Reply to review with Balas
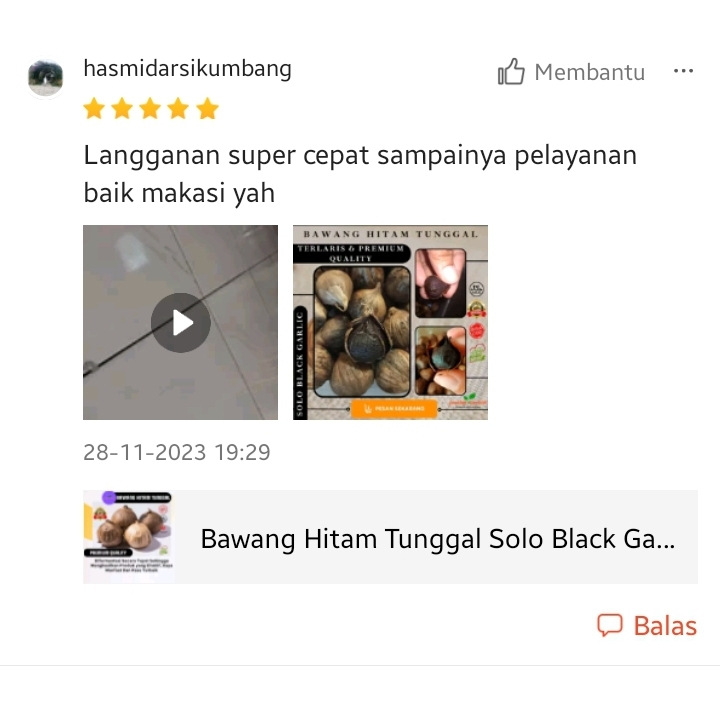The image size is (720, 720). 647,626
